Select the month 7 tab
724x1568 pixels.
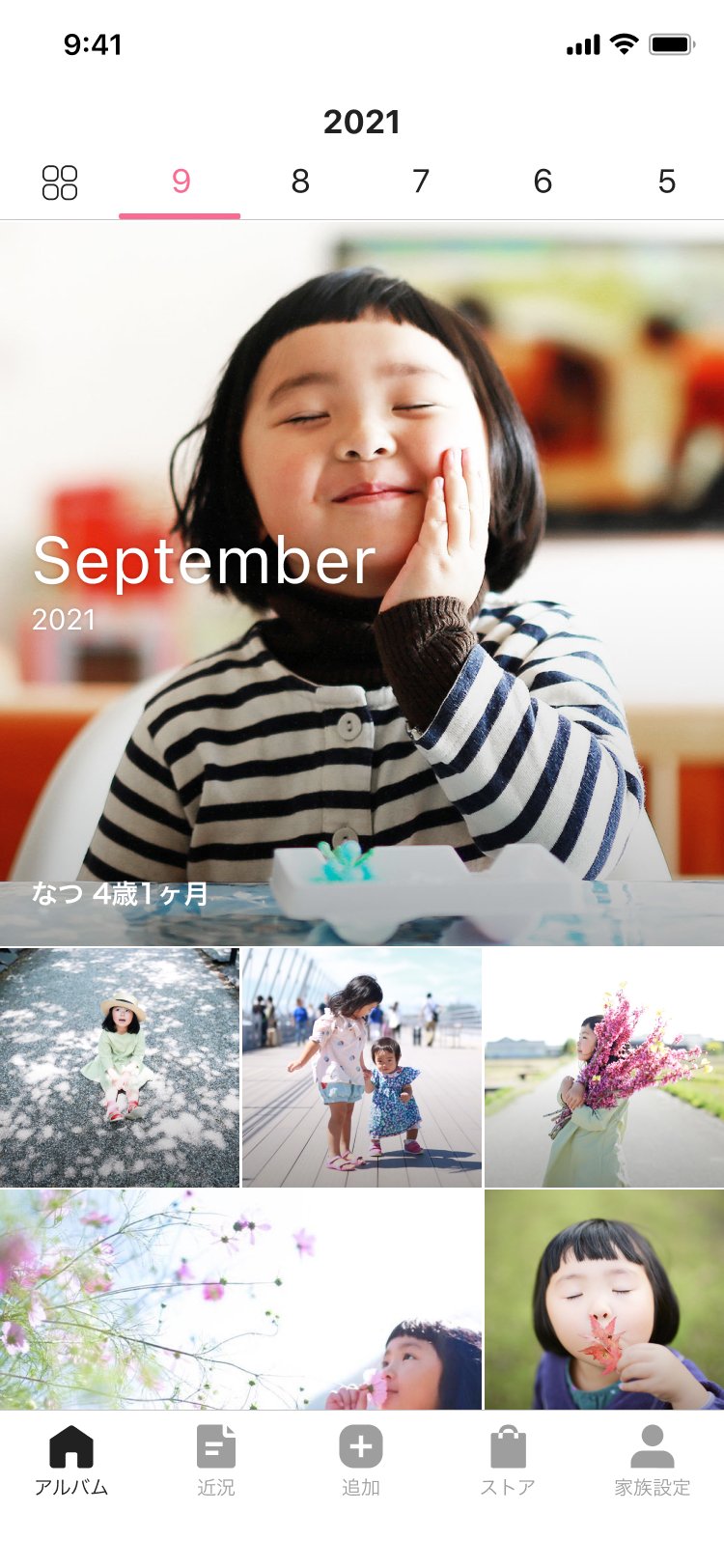[x=421, y=182]
